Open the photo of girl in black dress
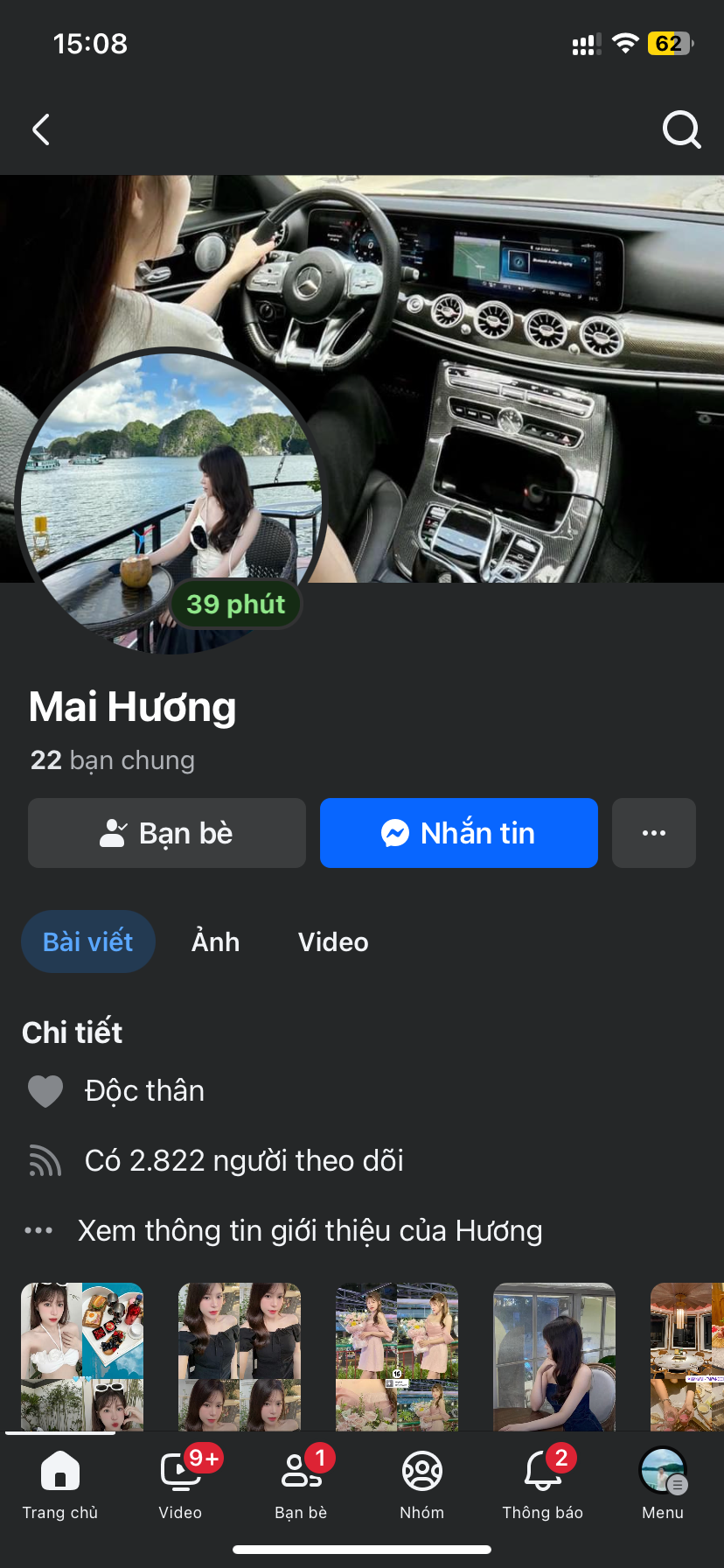724x1568 pixels. 240,1356
